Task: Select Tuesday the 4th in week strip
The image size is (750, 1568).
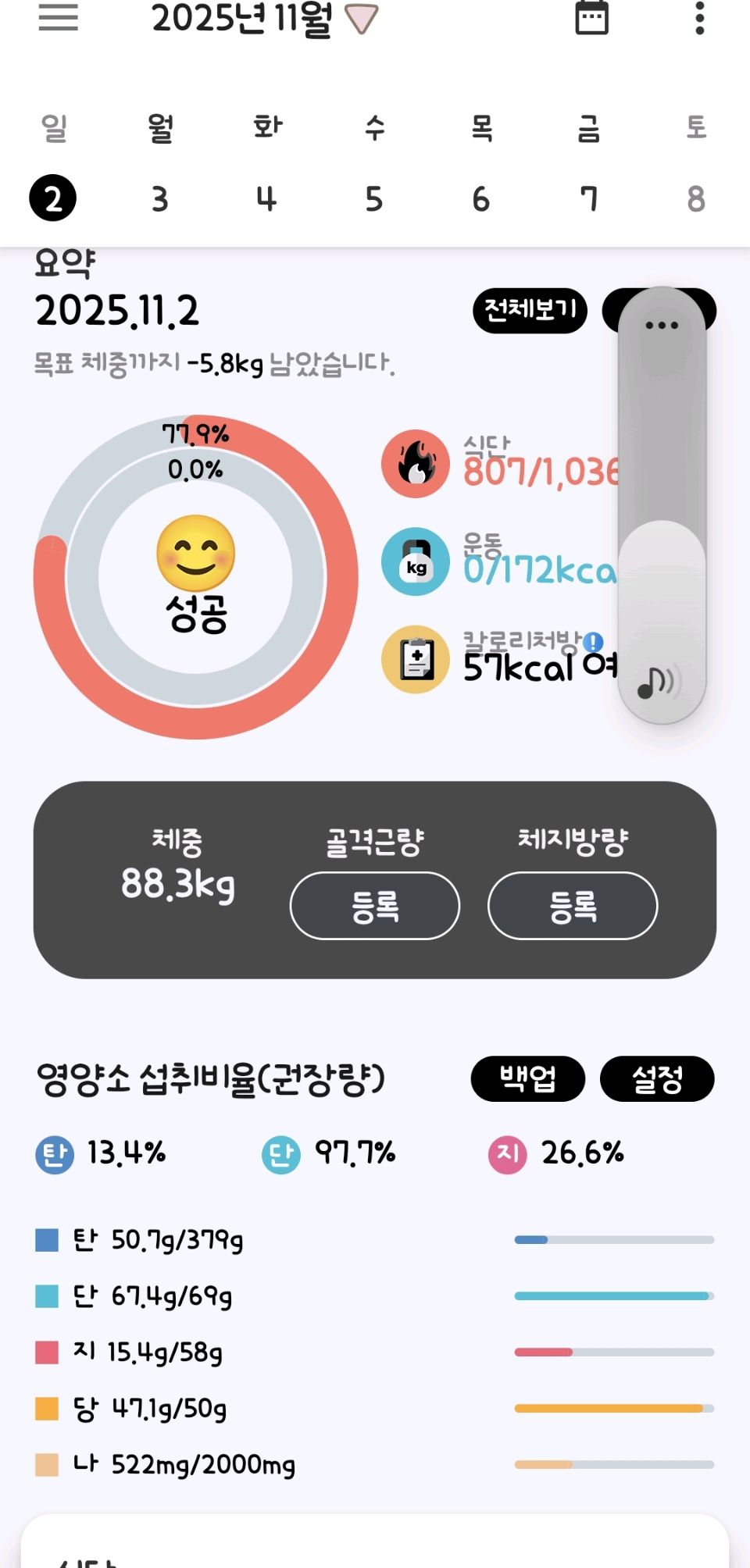Action: pyautogui.click(x=267, y=198)
